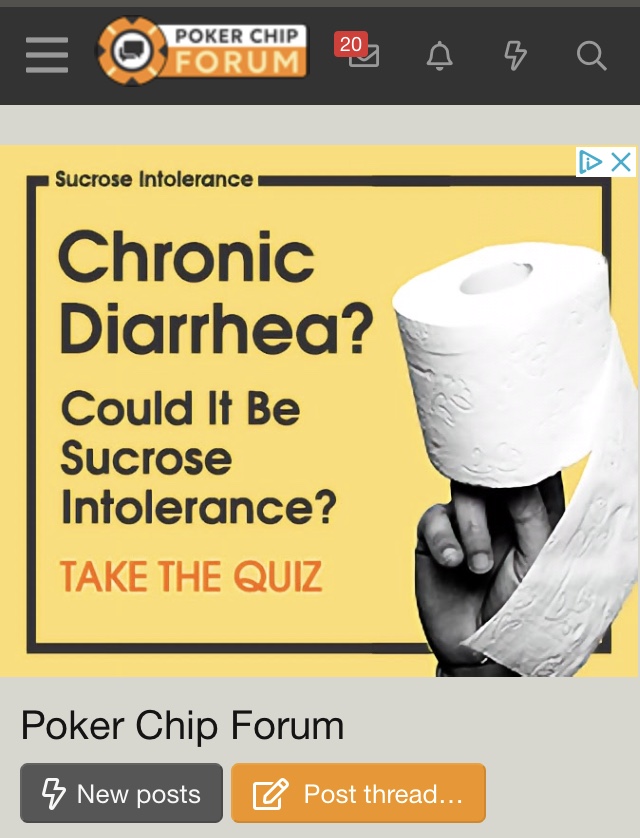
Task: View New posts
Action: (x=121, y=794)
